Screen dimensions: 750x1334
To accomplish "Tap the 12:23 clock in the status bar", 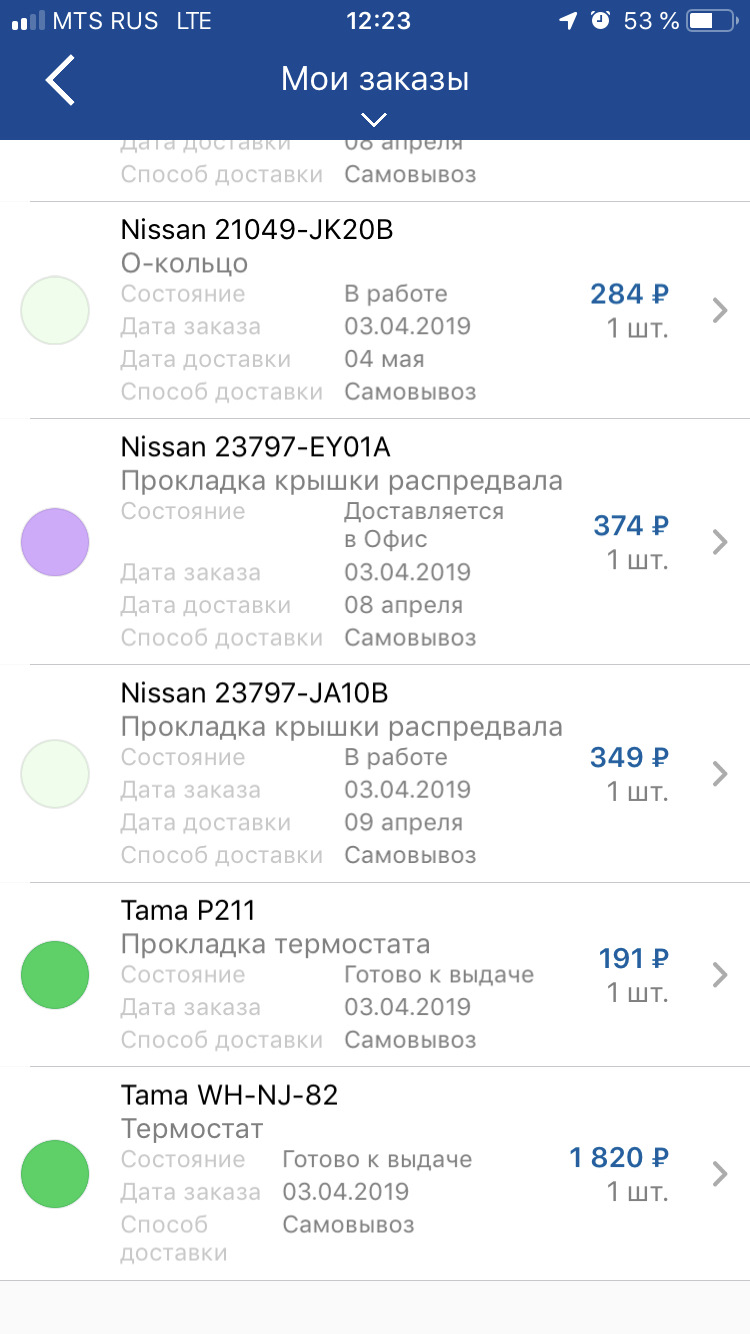I will (x=378, y=20).
